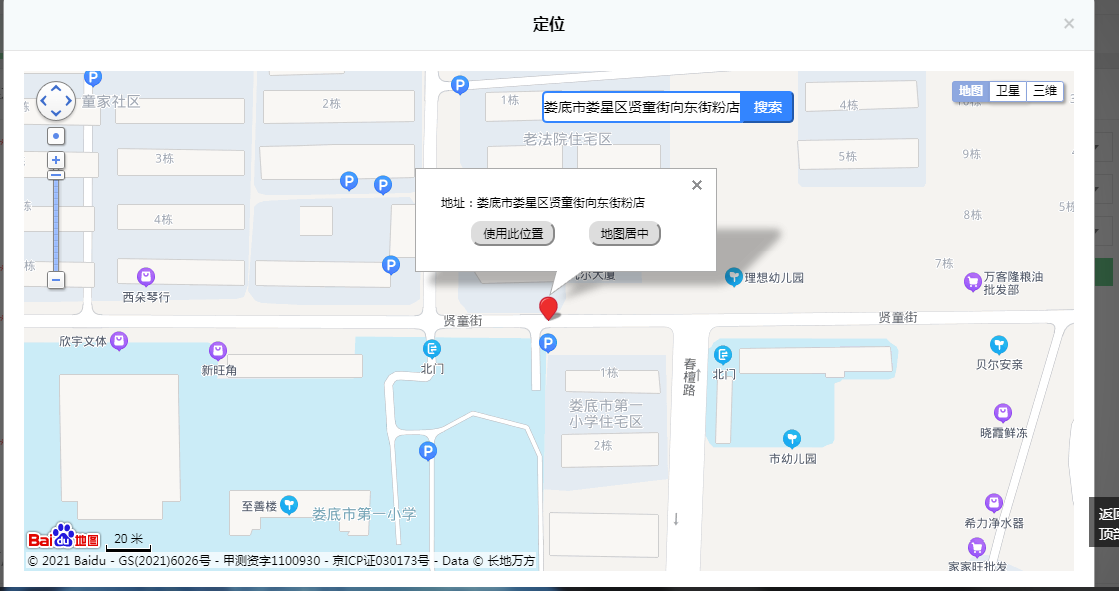The width and height of the screenshot is (1119, 591).
Task: Tap the locate-me button under pan control
Action: tap(56, 136)
